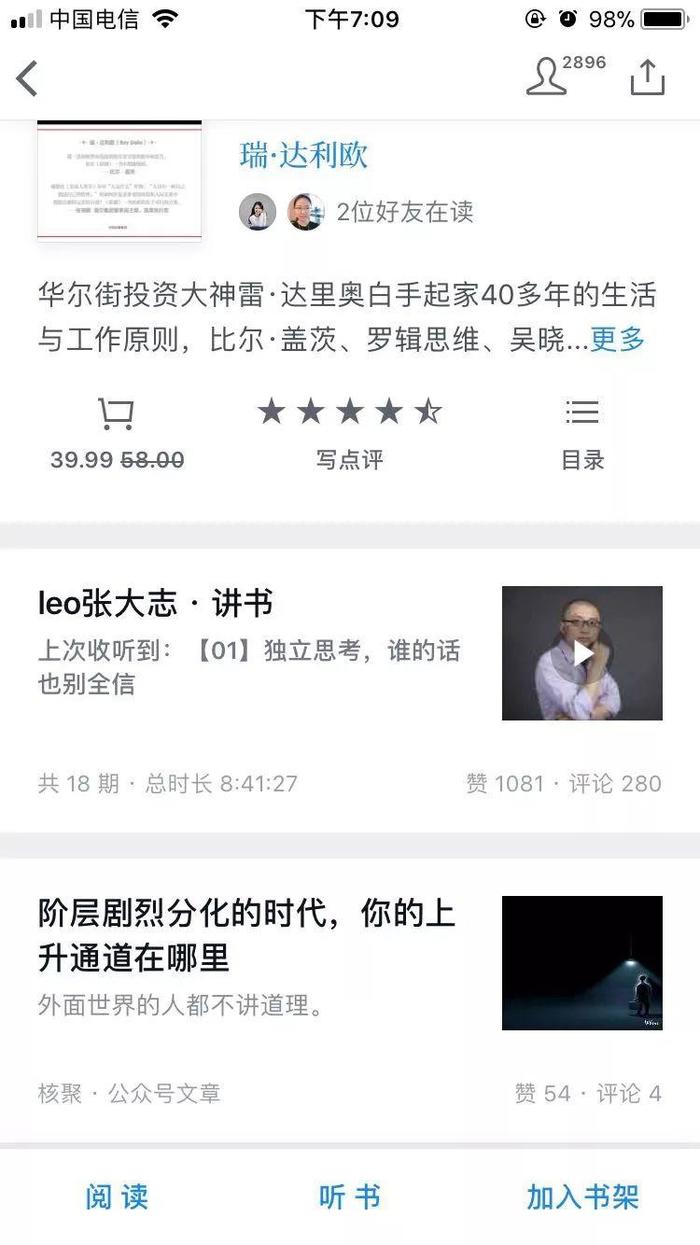Go back using the top-left arrow
This screenshot has height=1245, width=700.
click(28, 78)
